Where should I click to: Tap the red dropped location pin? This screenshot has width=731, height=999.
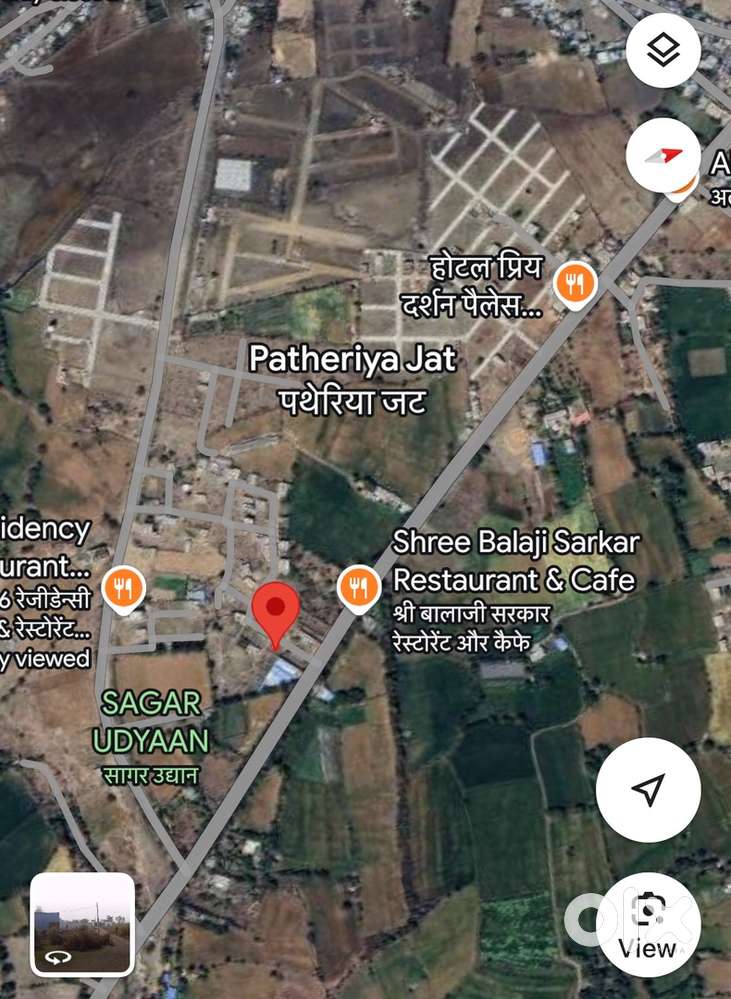coord(275,612)
